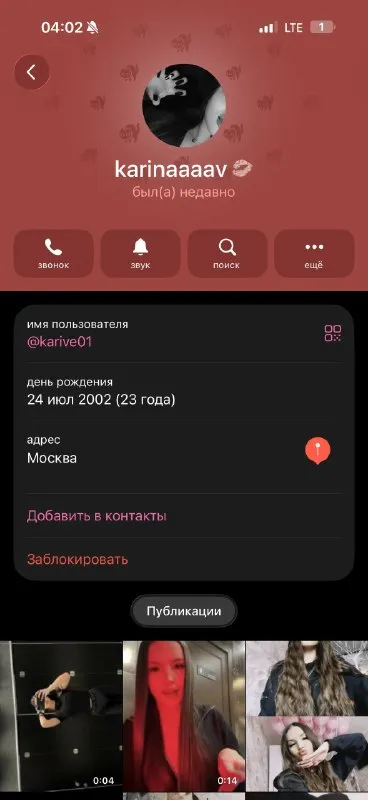Mute notifications via the звук button
The width and height of the screenshot is (368, 800).
(x=140, y=254)
